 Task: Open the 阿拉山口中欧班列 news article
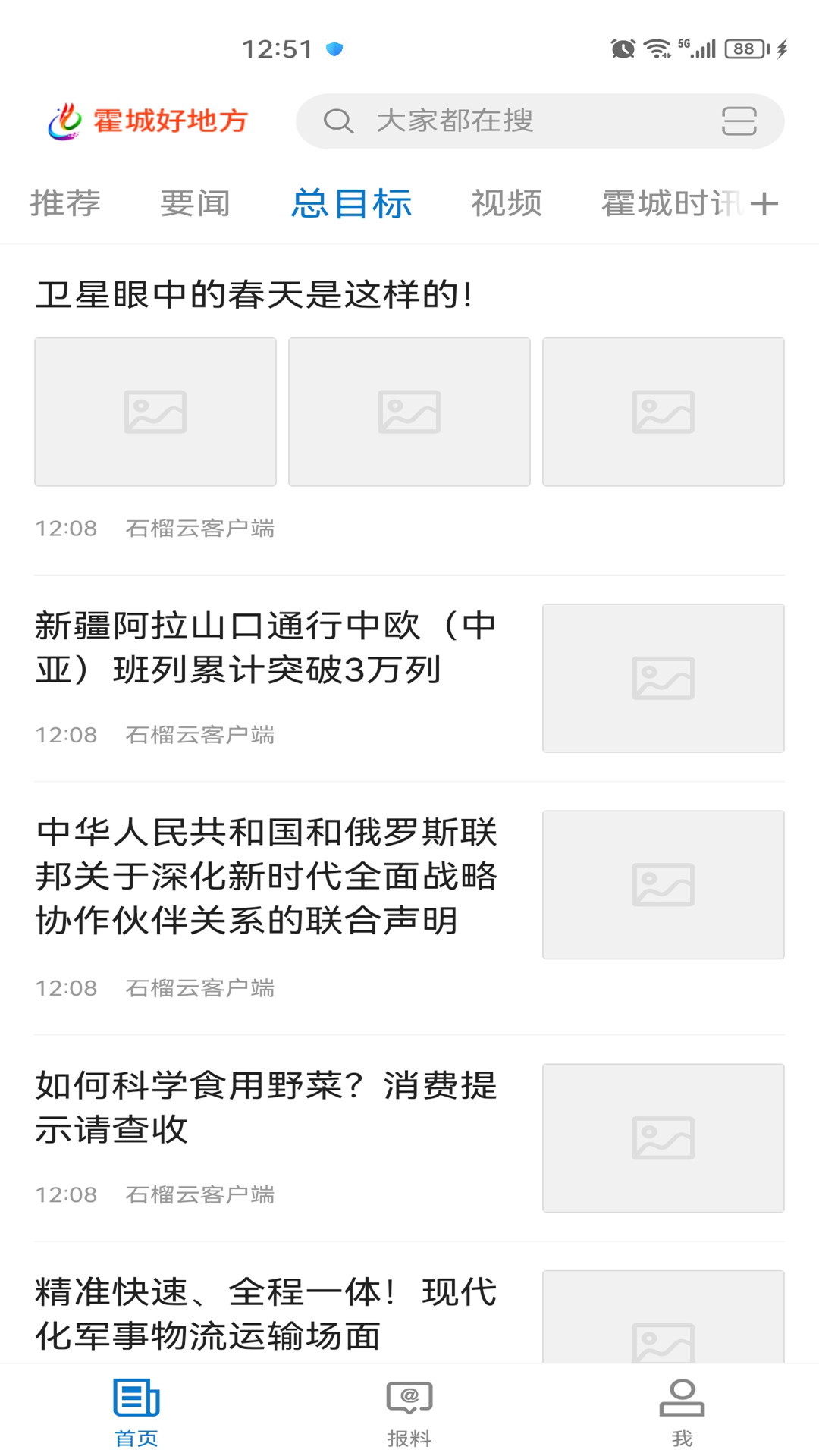[x=265, y=648]
